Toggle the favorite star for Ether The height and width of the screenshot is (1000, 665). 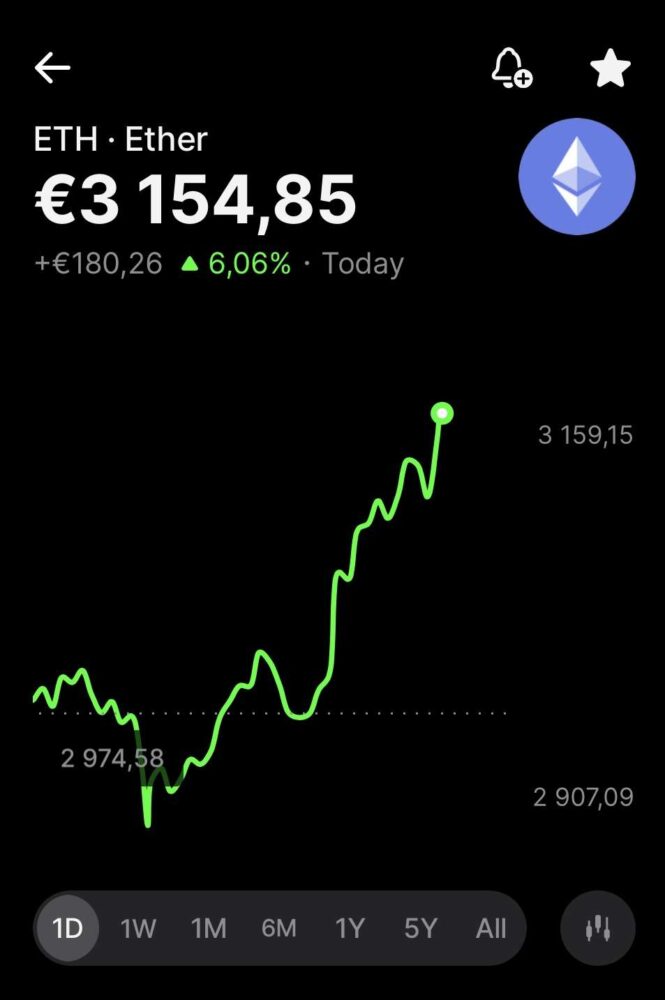point(610,68)
